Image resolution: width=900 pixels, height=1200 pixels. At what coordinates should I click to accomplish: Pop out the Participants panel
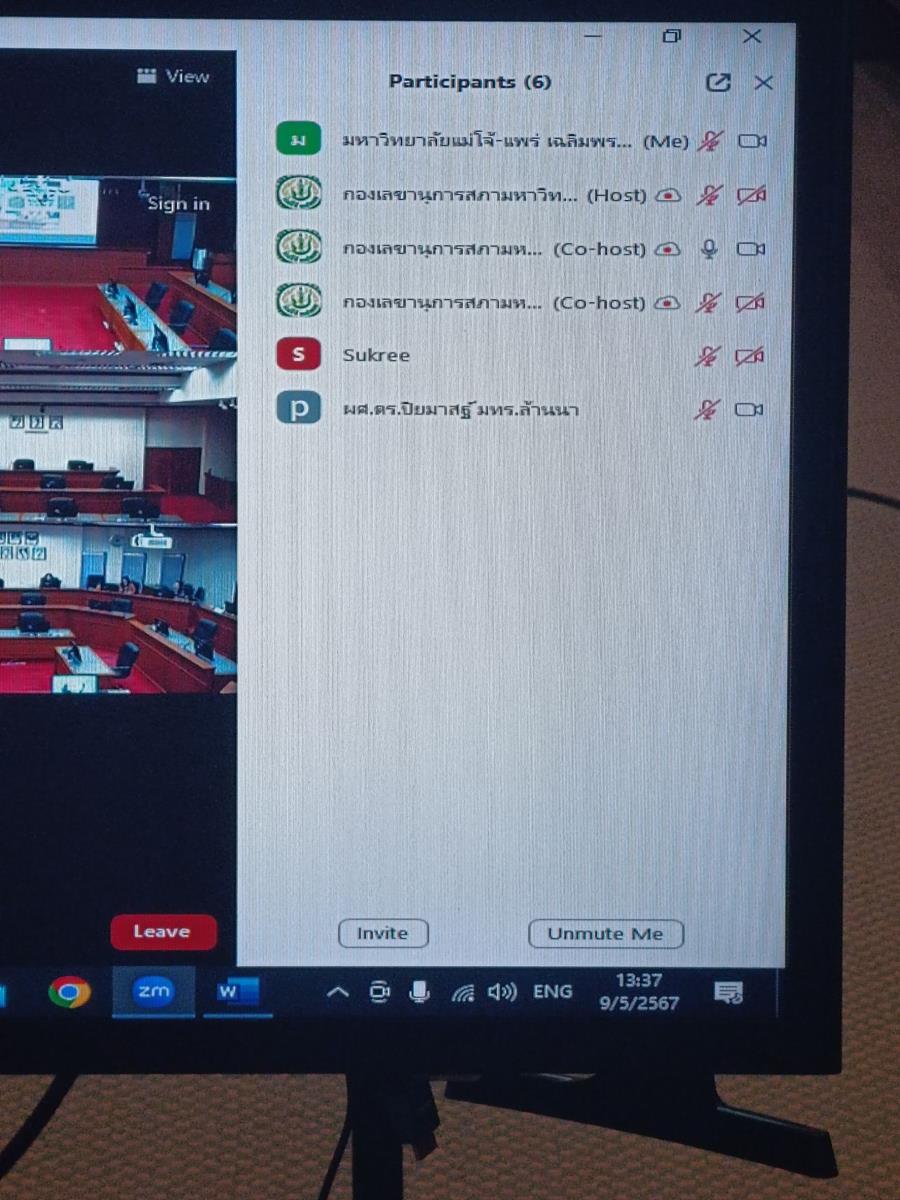[x=718, y=83]
